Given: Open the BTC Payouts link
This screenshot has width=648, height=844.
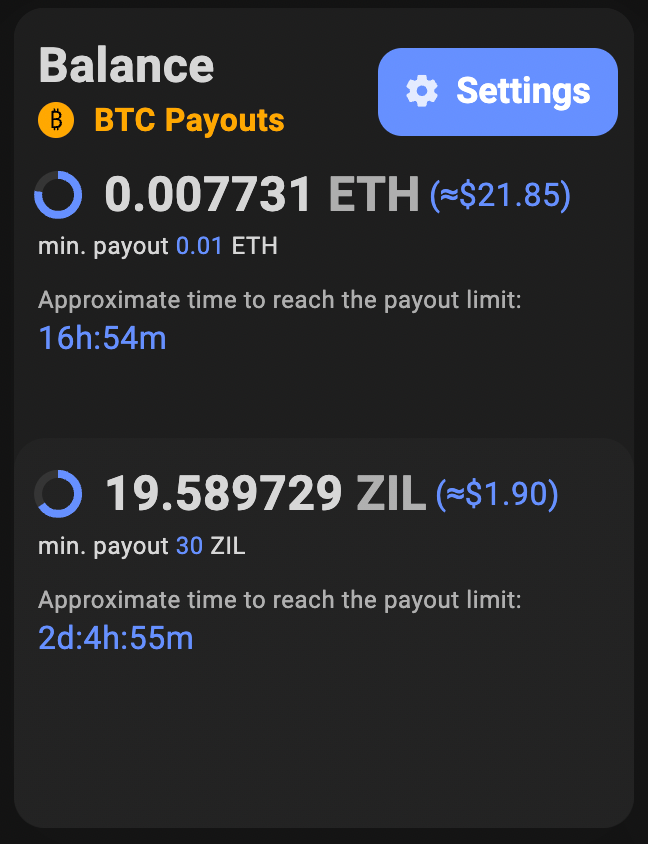Looking at the screenshot, I should point(188,121).
